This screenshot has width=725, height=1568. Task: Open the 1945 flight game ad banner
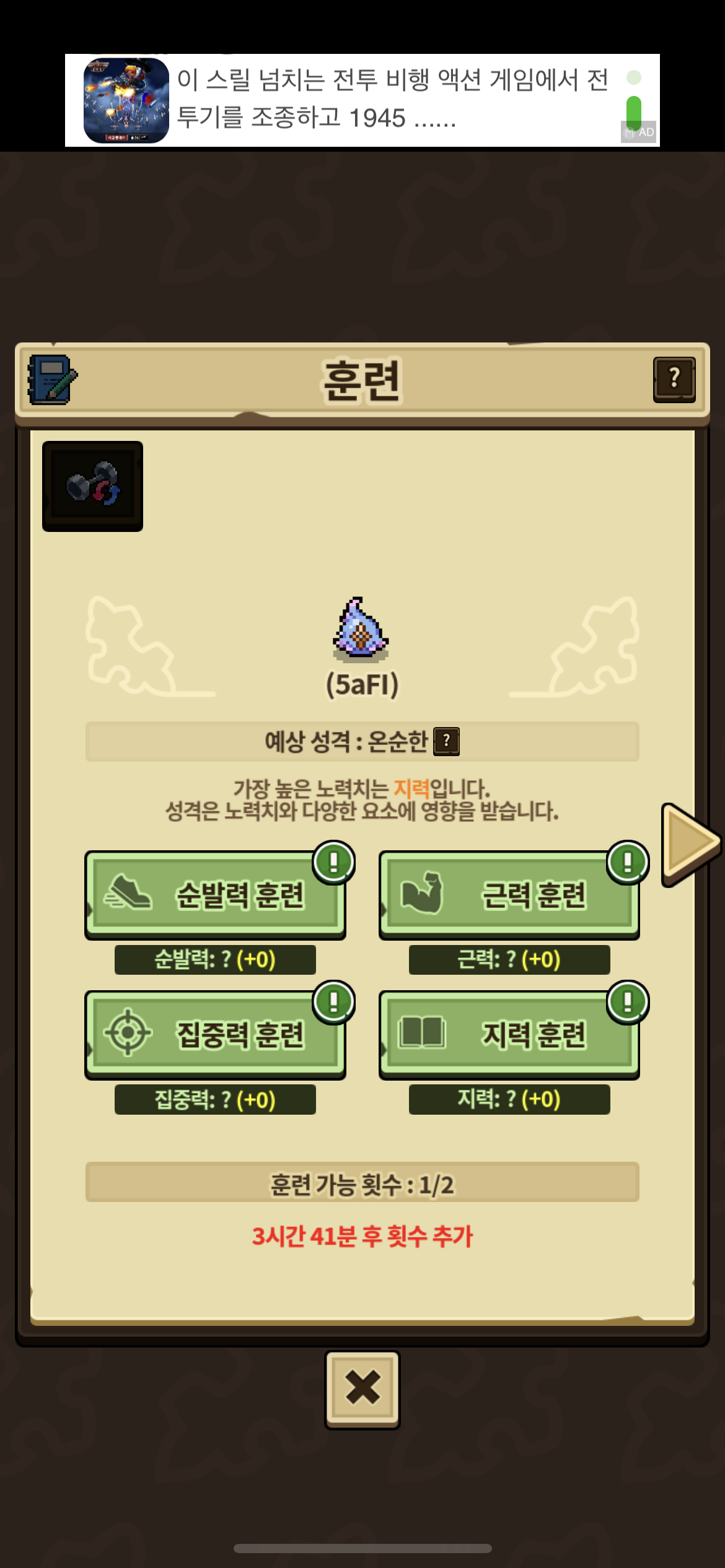coord(362,100)
